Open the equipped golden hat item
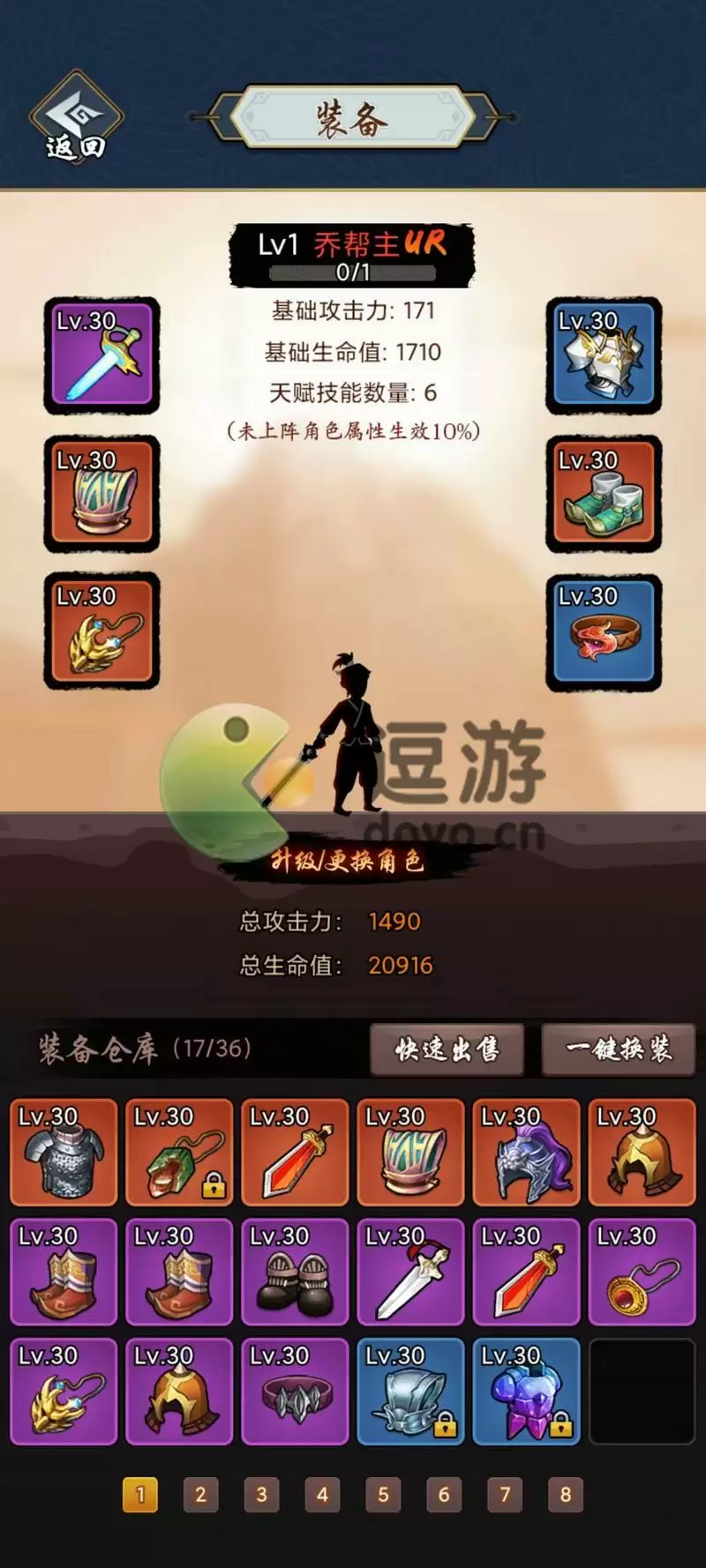The width and height of the screenshot is (706, 1568). [101, 496]
